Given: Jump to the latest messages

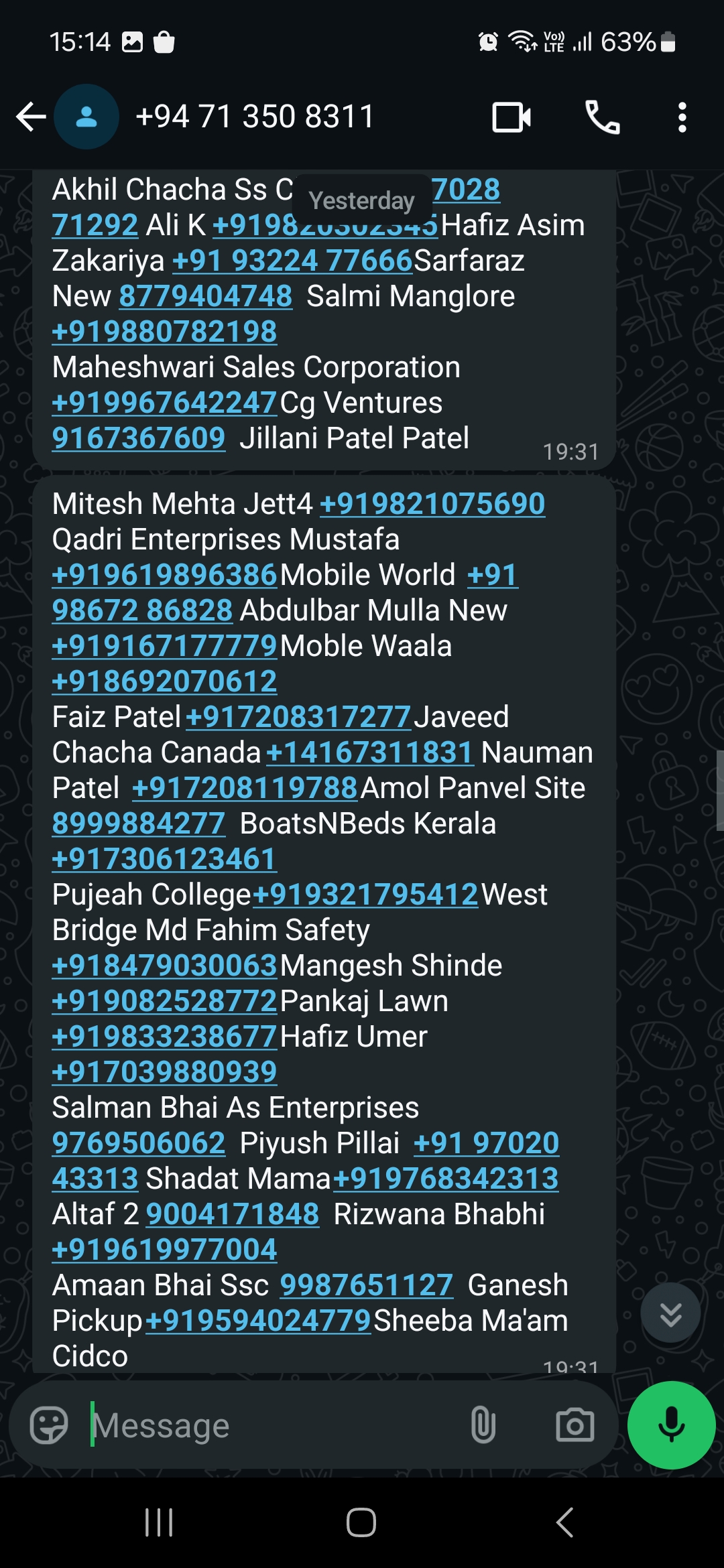Looking at the screenshot, I should pyautogui.click(x=670, y=1313).
